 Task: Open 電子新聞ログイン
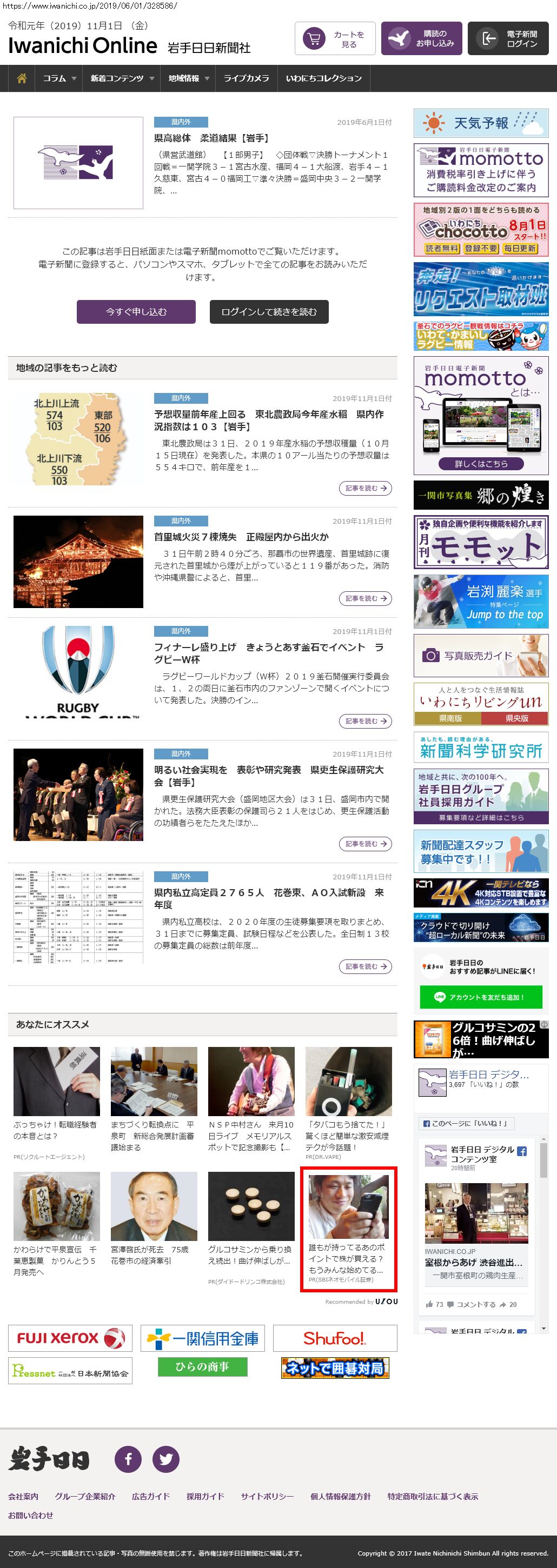(508, 39)
